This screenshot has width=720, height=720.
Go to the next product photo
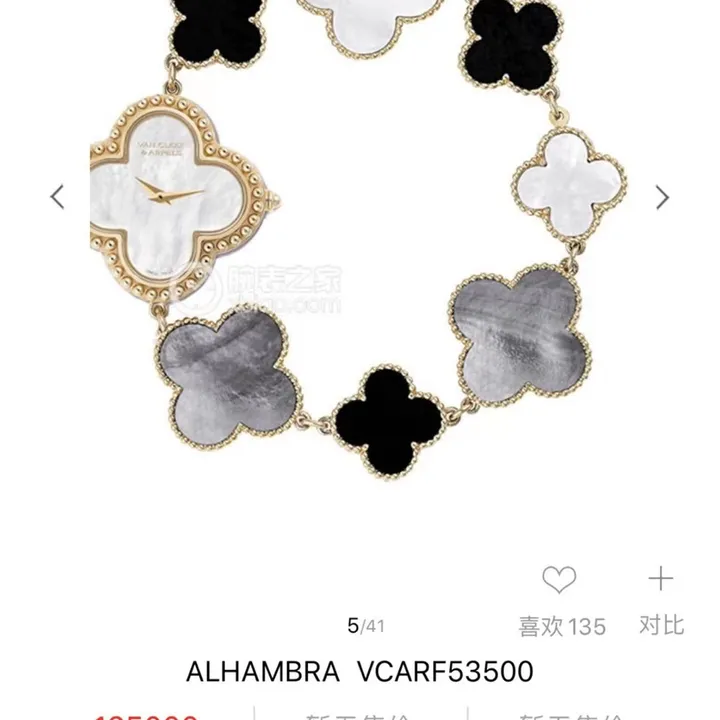[662, 197]
